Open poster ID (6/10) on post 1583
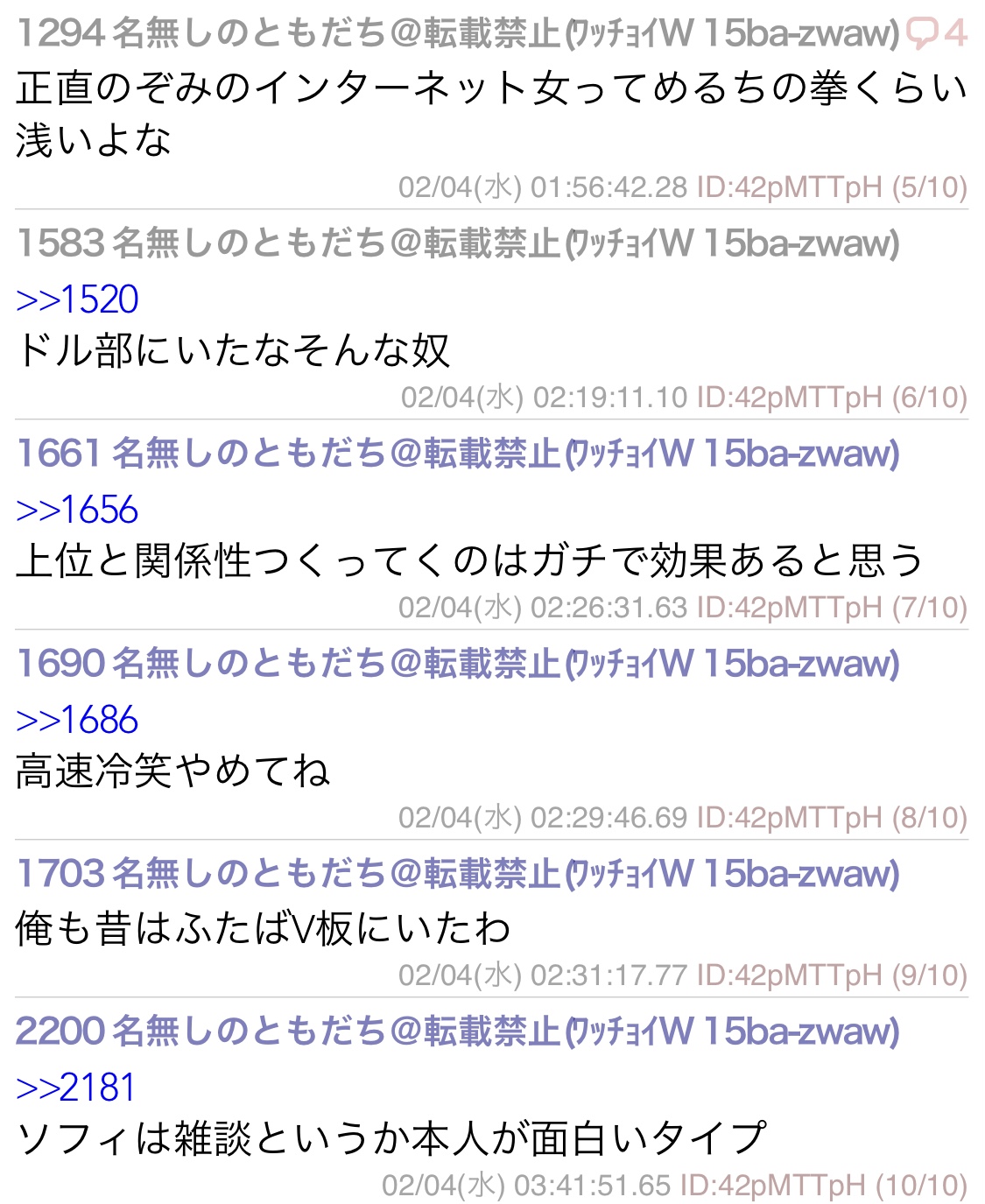 pos(831,398)
